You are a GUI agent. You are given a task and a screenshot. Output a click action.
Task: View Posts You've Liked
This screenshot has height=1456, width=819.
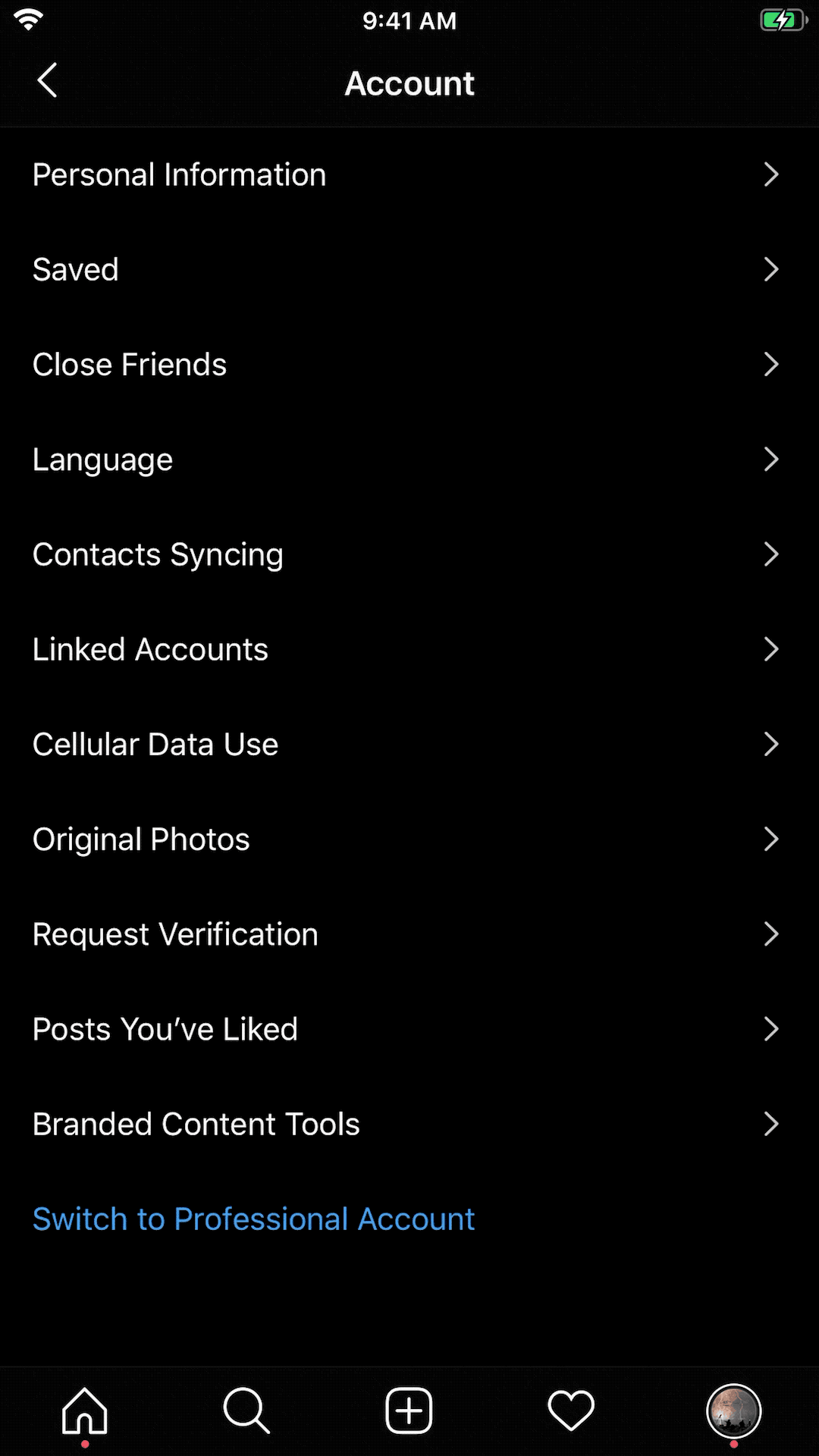click(x=409, y=1029)
